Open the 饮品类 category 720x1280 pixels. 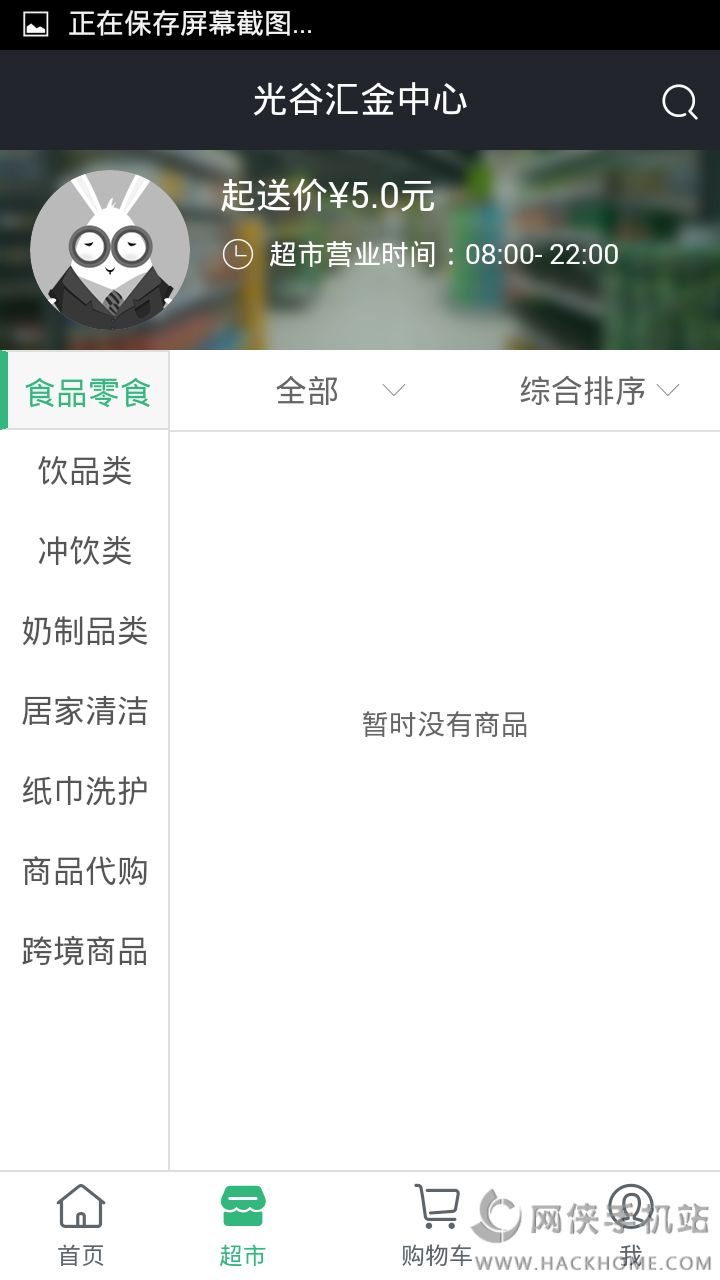tap(85, 470)
